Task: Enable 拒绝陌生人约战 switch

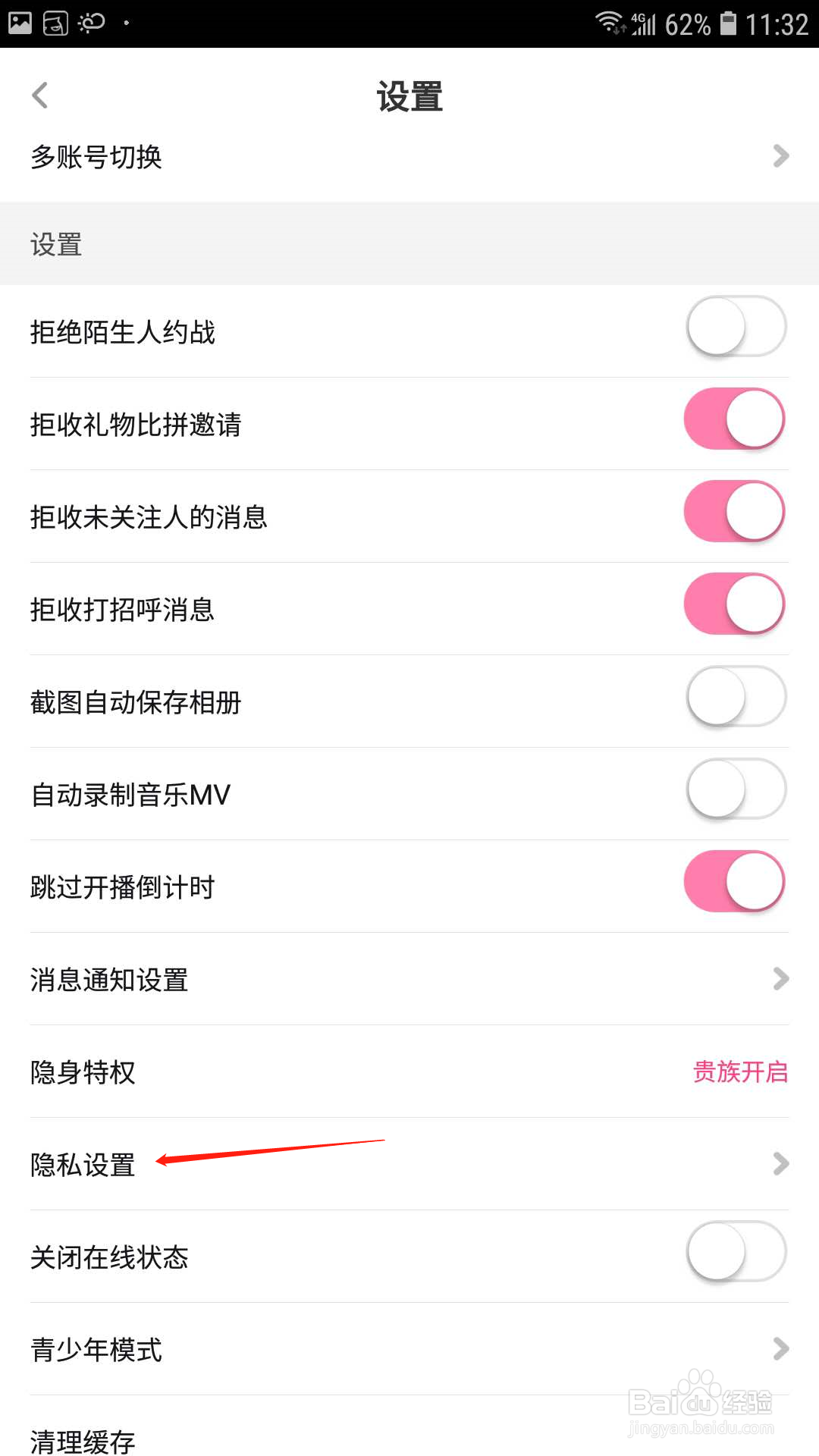Action: click(x=736, y=327)
